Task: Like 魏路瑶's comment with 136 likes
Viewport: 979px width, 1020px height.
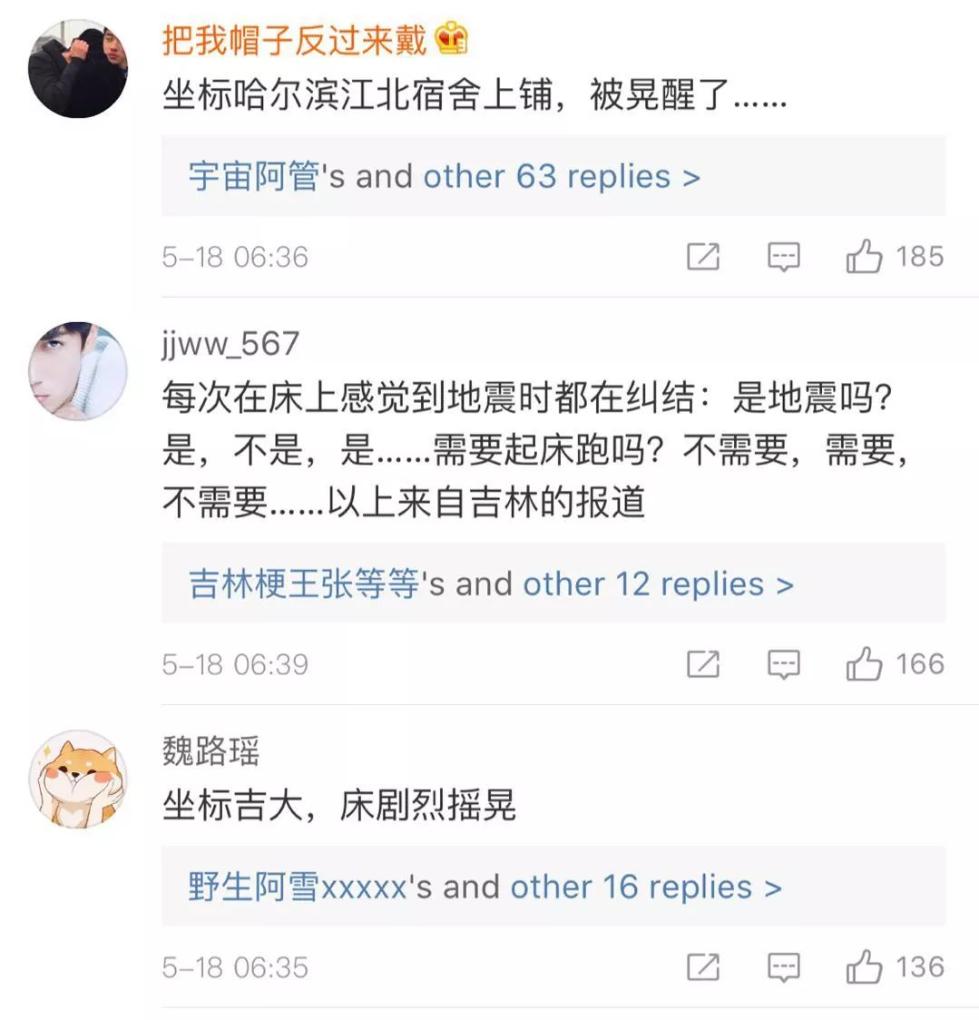Action: 864,967
